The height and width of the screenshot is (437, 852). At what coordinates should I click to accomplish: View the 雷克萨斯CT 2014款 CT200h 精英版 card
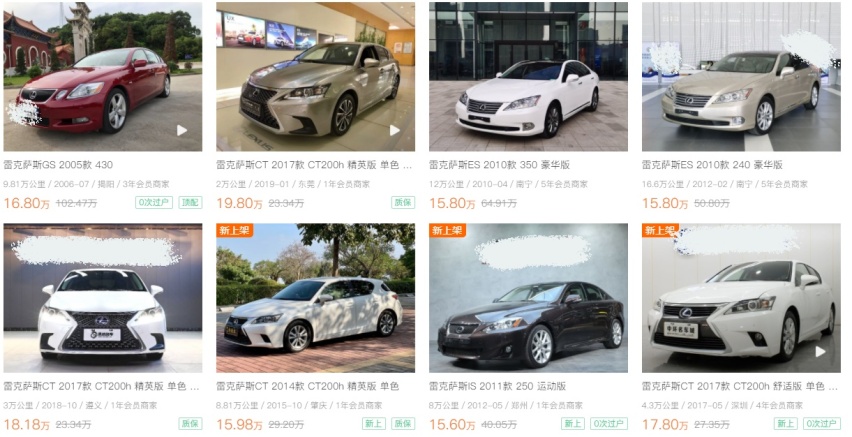(x=315, y=298)
